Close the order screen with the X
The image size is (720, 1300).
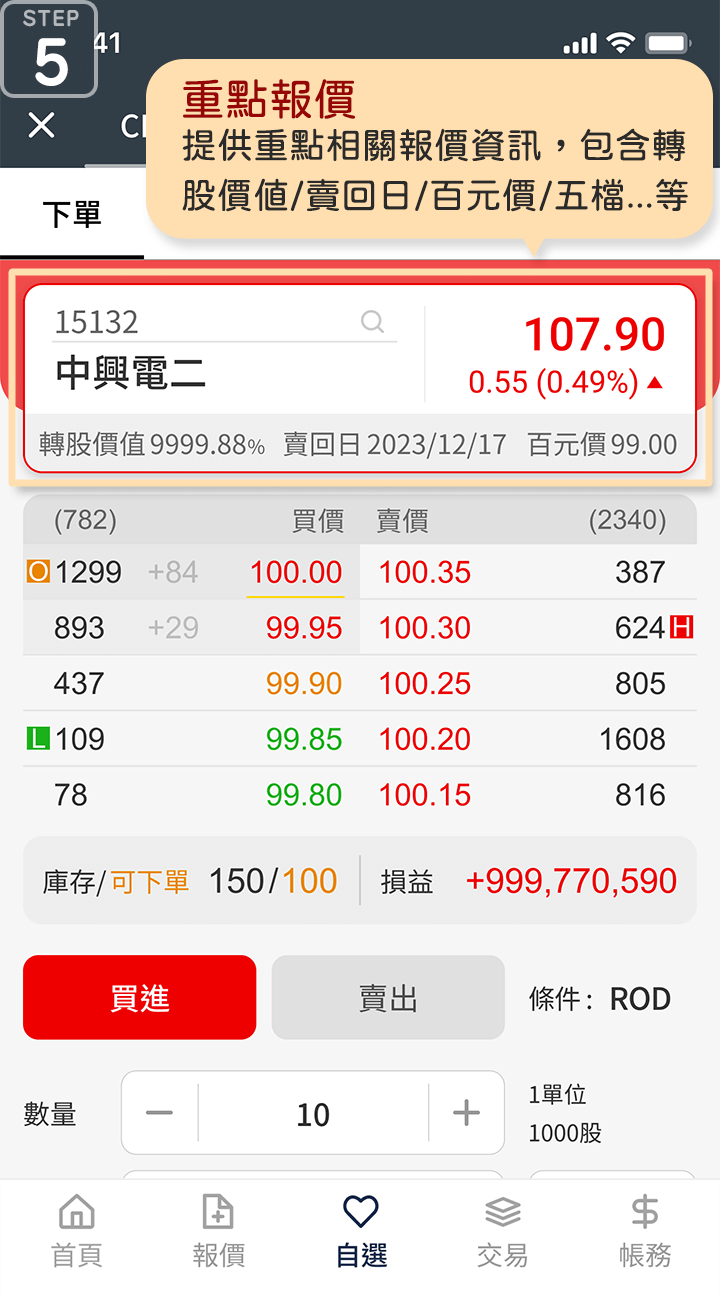point(41,125)
